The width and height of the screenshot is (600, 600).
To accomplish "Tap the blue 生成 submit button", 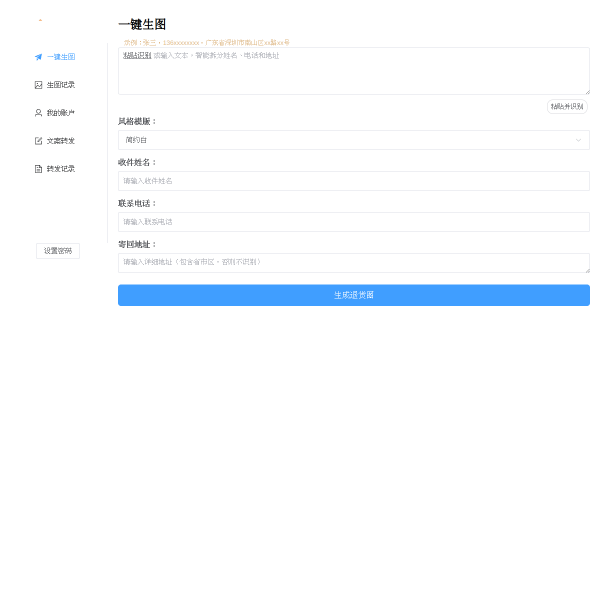I will (x=353, y=295).
